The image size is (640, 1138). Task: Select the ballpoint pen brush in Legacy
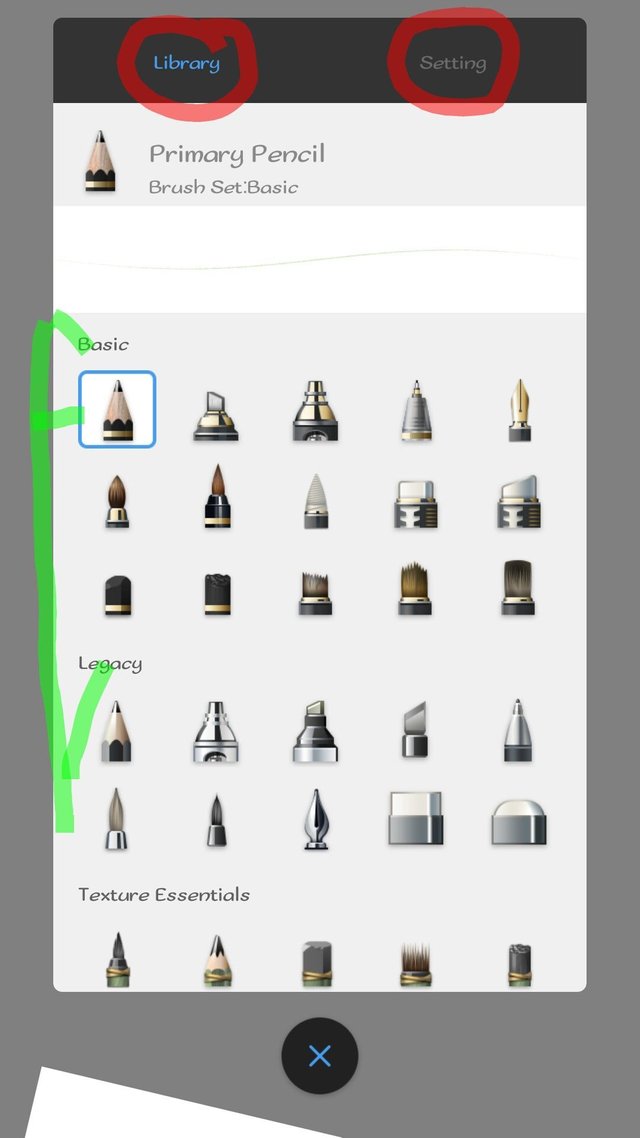pyautogui.click(x=518, y=732)
